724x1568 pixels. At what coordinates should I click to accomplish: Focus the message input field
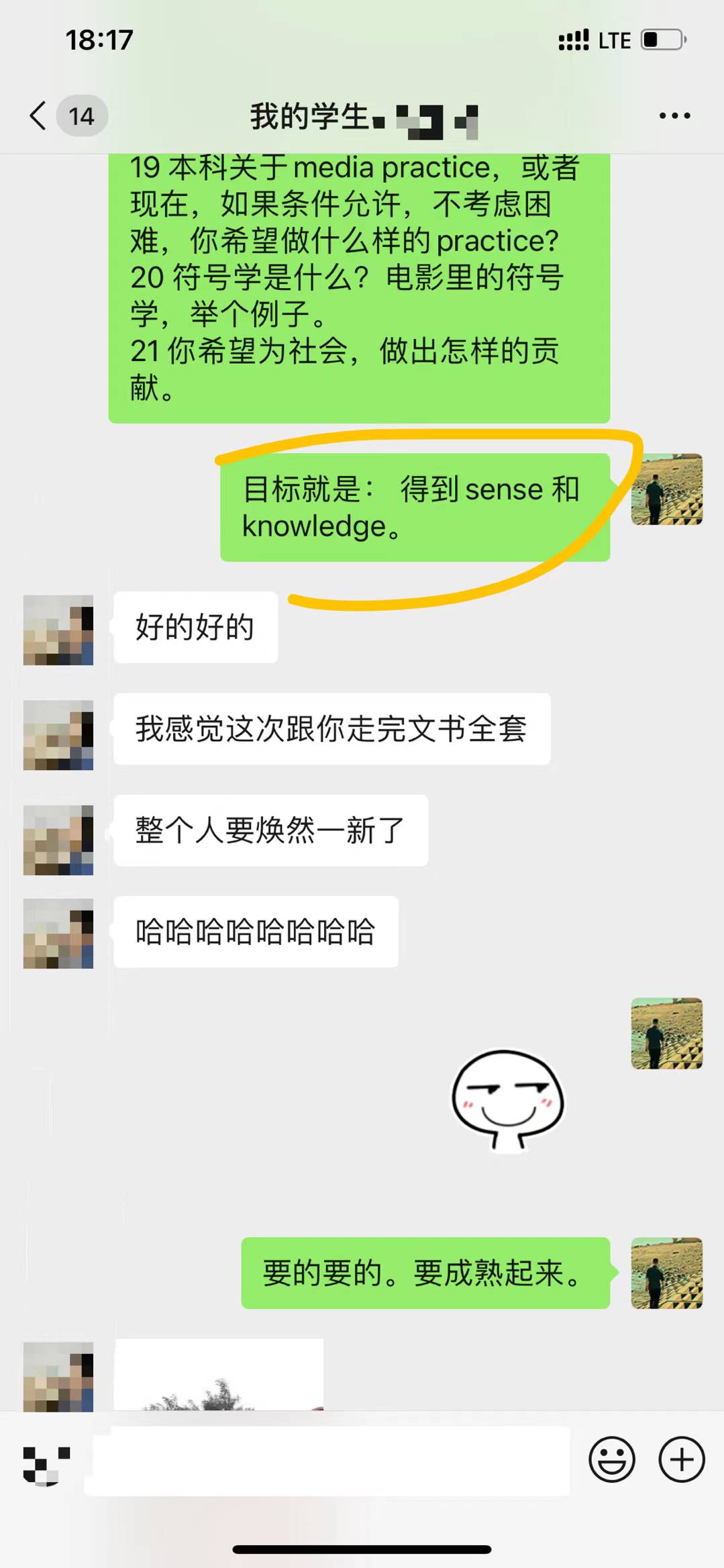click(x=329, y=1461)
